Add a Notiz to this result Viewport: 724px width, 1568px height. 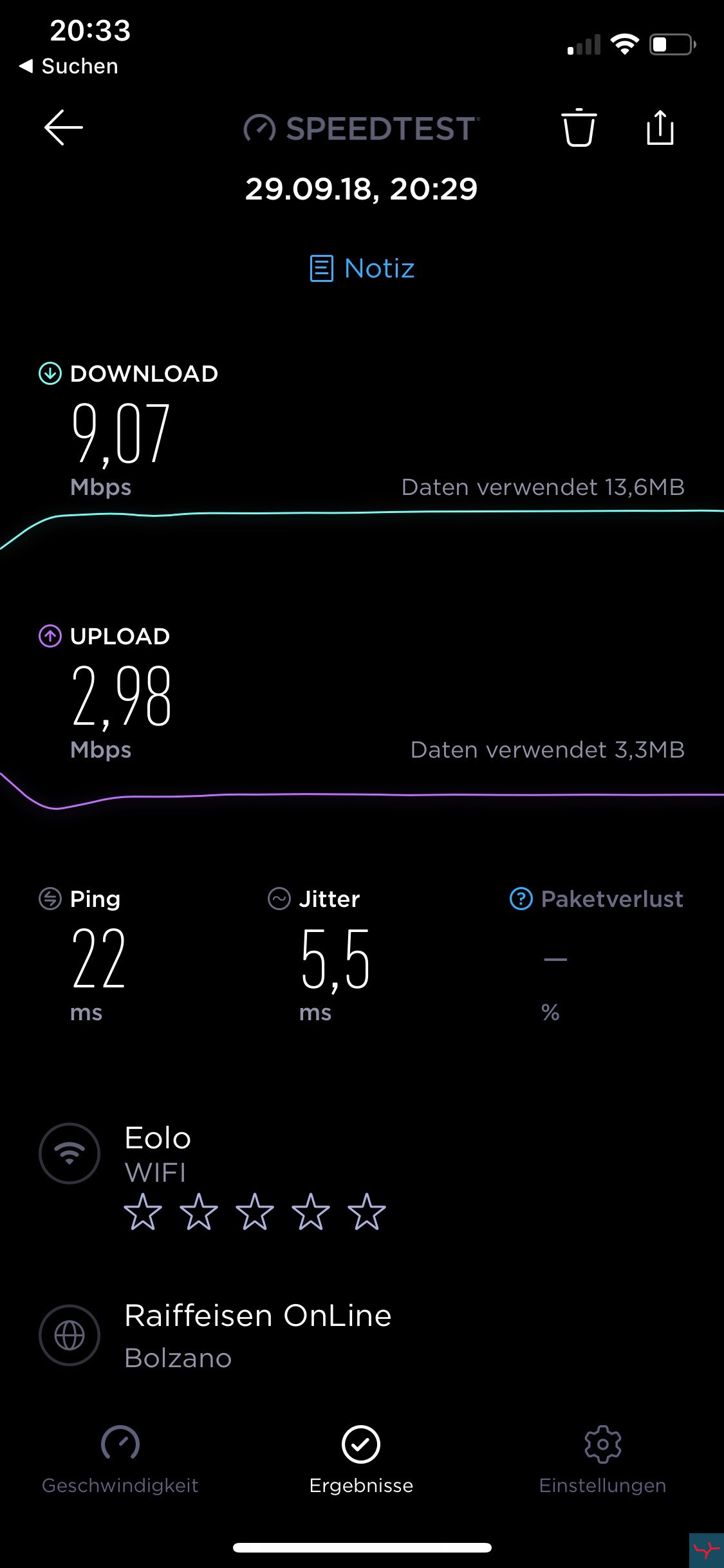pos(362,268)
